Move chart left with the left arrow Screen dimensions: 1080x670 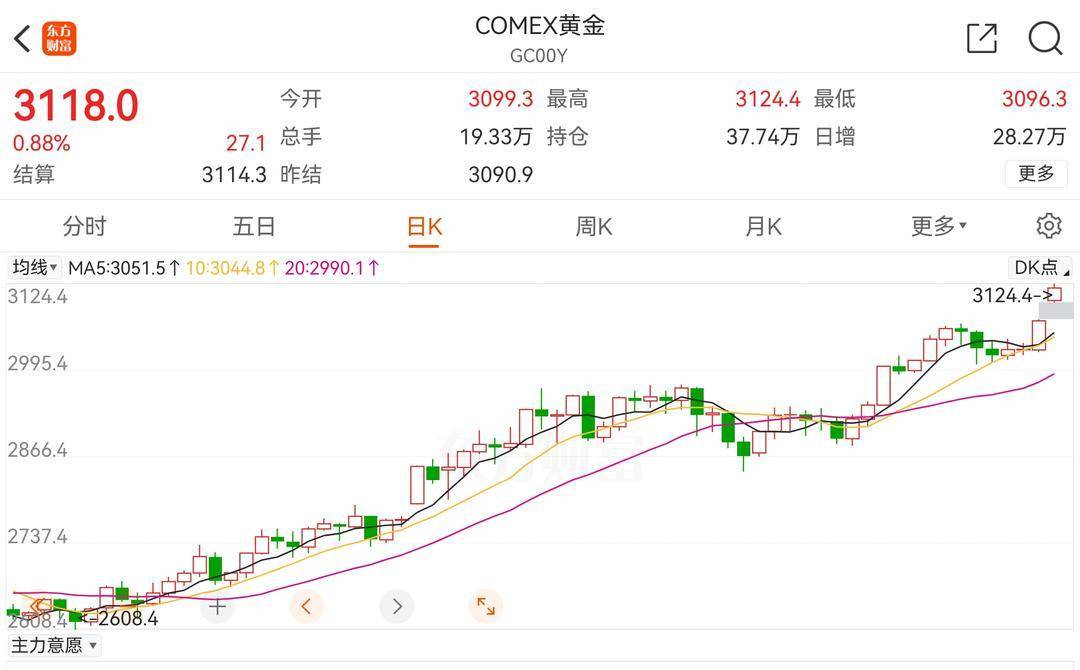tap(307, 606)
